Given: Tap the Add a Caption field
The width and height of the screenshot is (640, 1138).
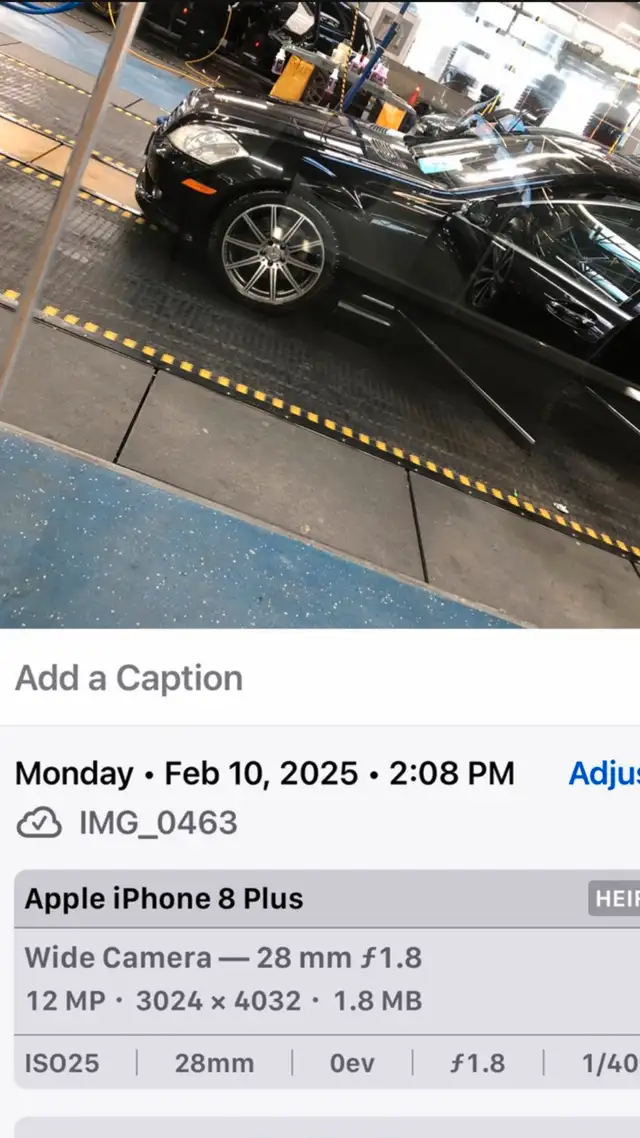Looking at the screenshot, I should [x=320, y=678].
